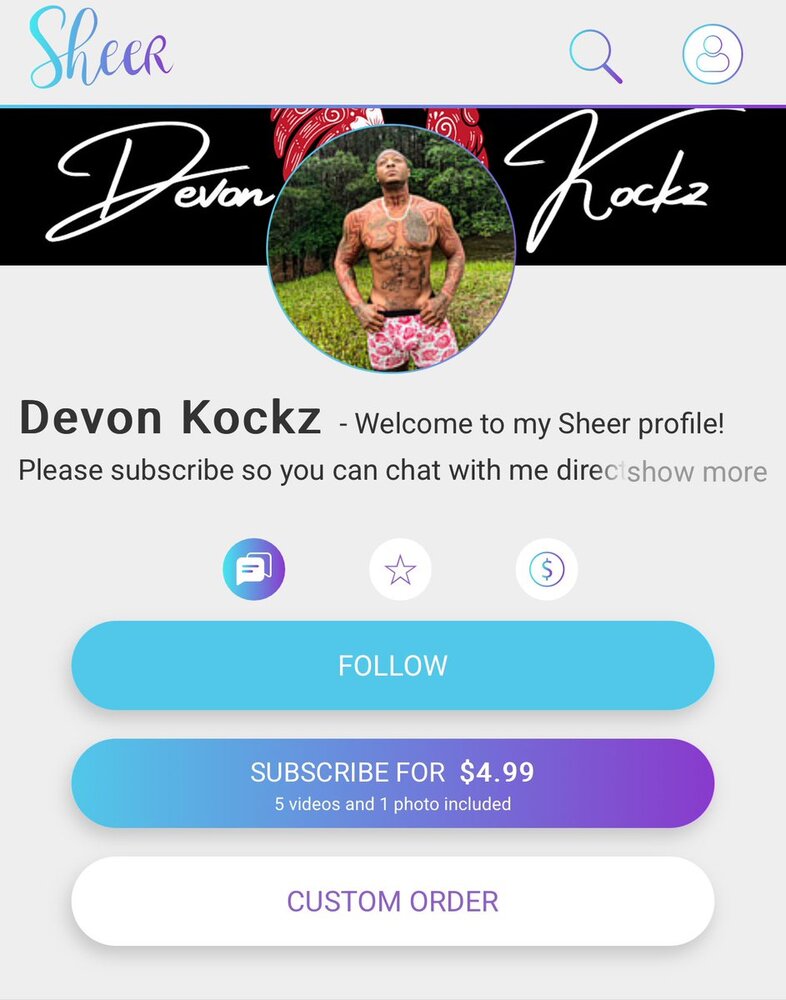Request a Custom Order
This screenshot has height=1000, width=786.
click(x=392, y=901)
